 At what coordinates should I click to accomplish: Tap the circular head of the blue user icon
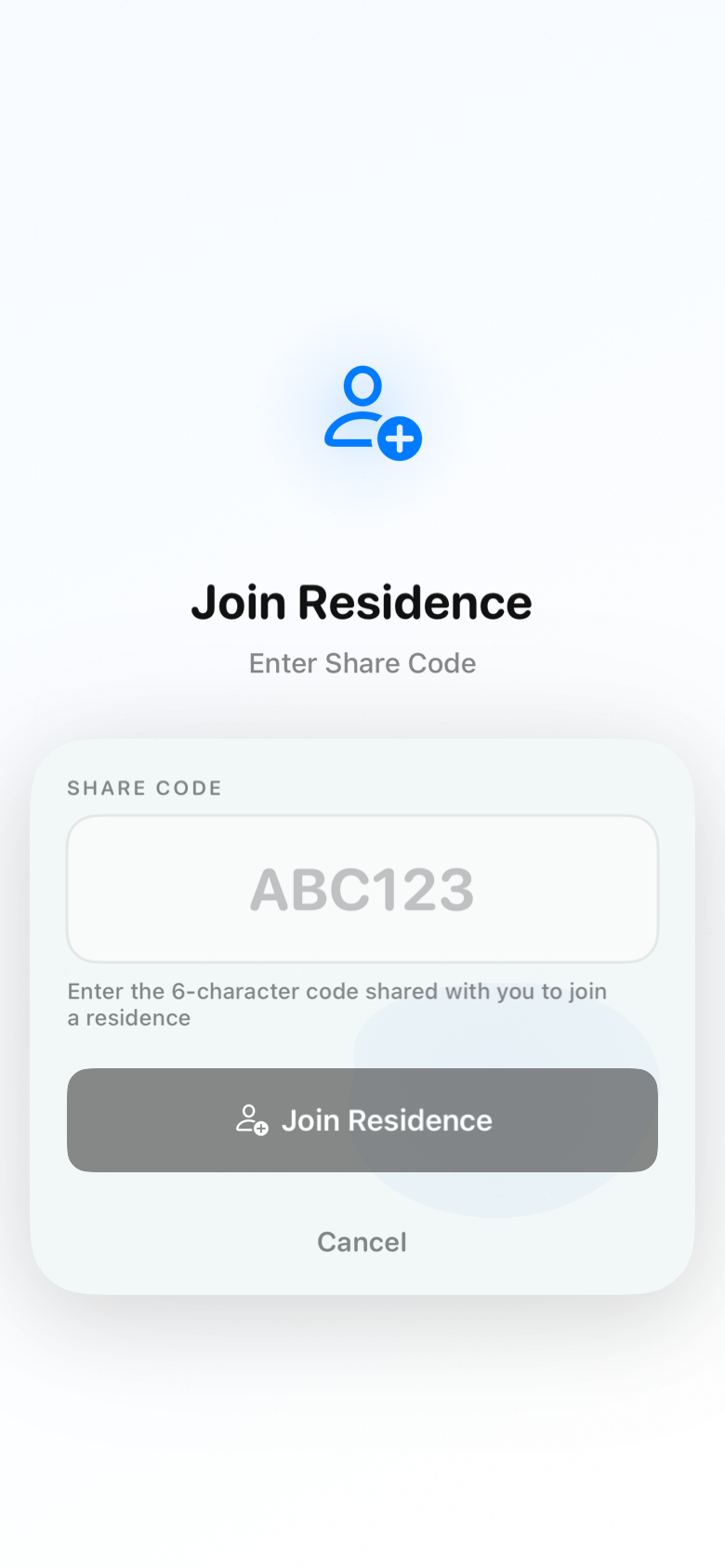click(365, 385)
